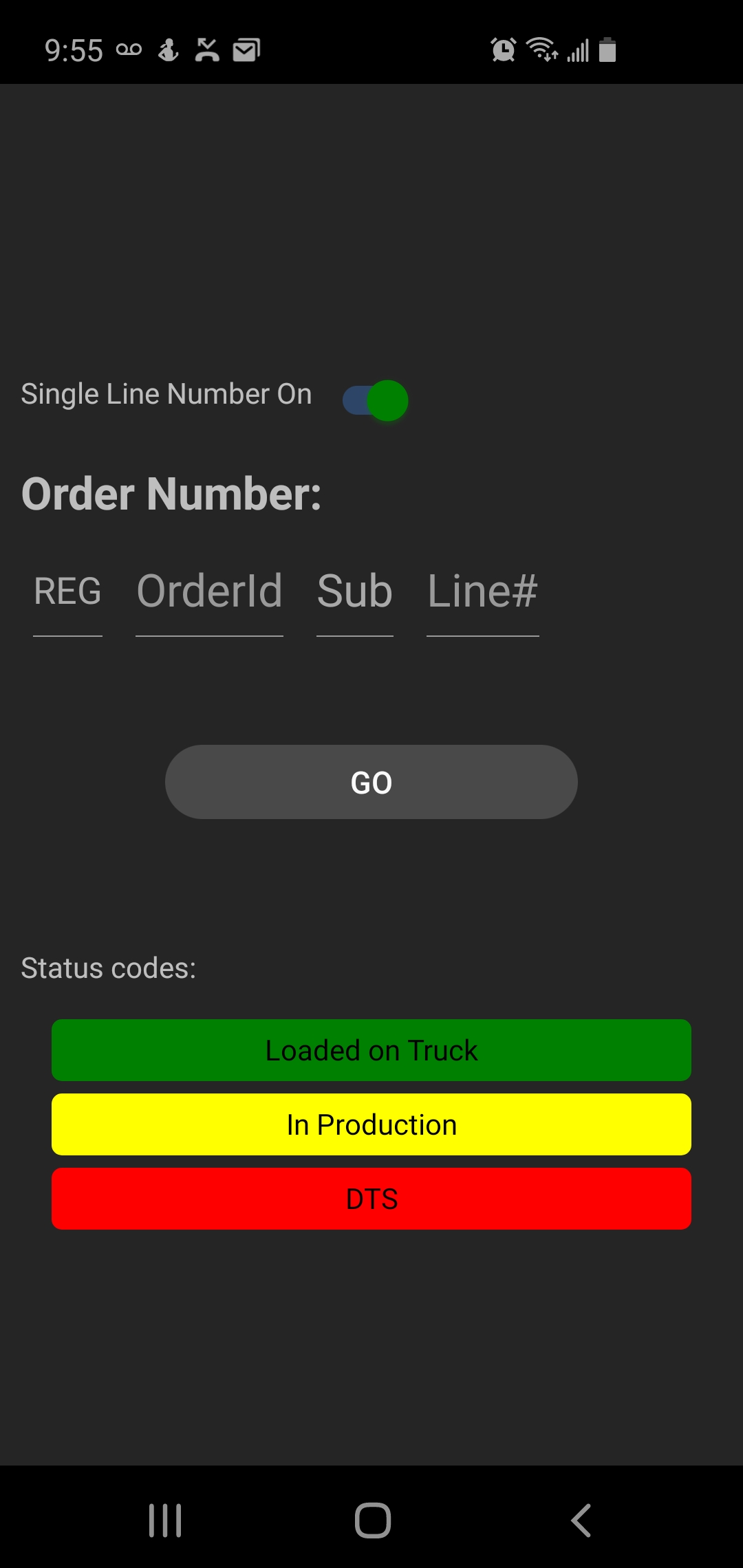Enter the Line# field
Viewport: 743px width, 1568px height.
coord(482,593)
